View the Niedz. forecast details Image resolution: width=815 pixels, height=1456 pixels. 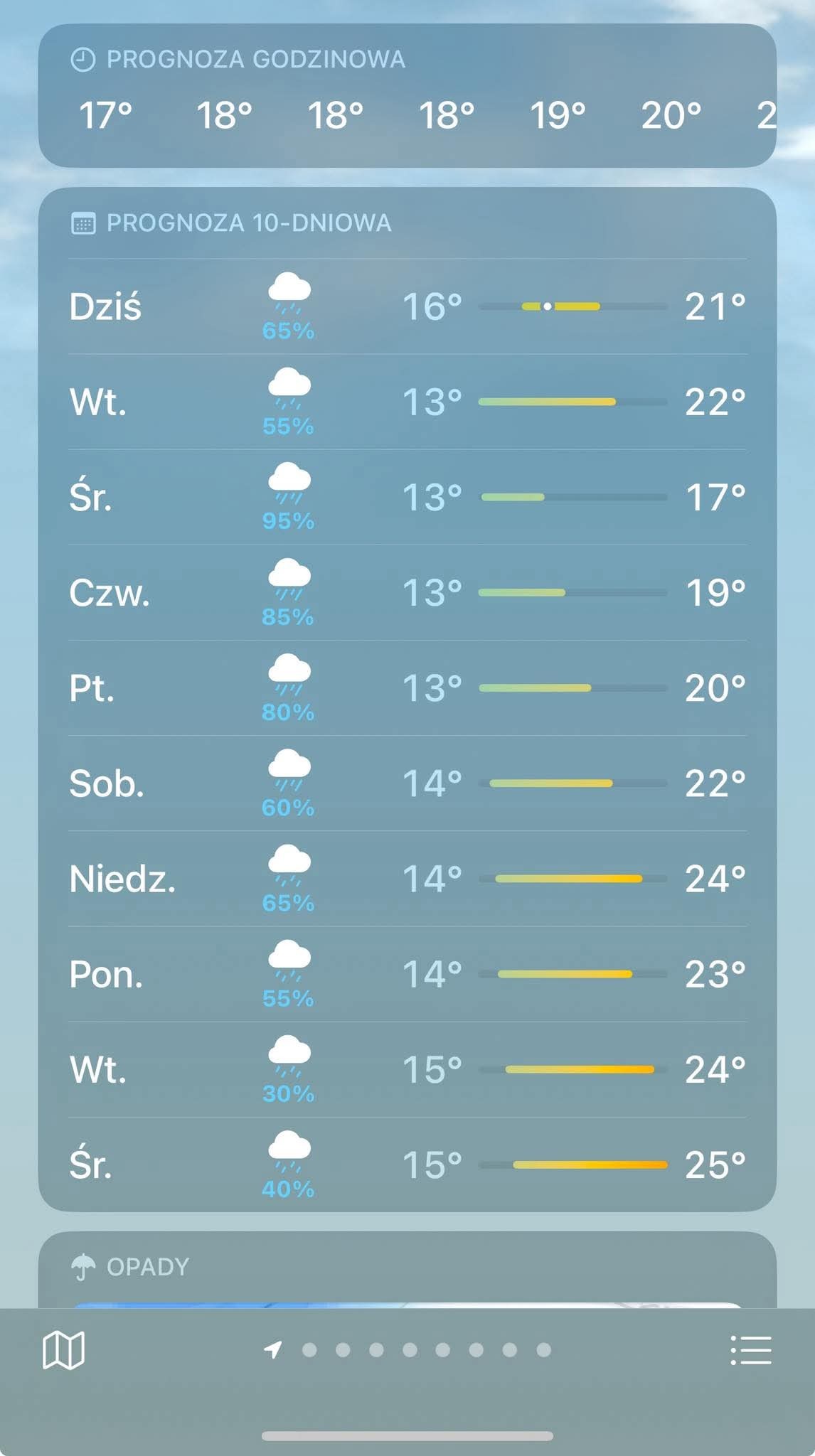(407, 879)
